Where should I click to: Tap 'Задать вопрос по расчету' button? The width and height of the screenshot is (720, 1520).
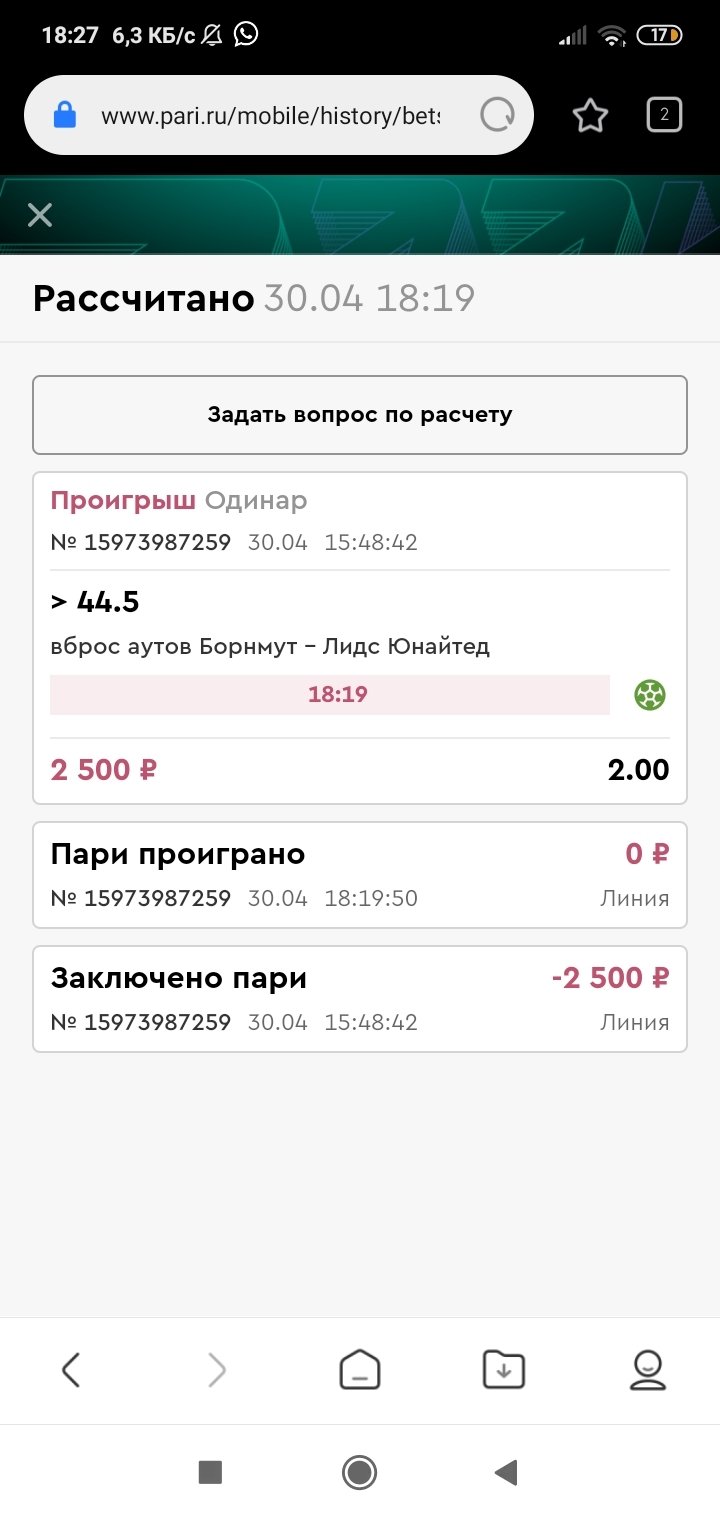click(360, 415)
